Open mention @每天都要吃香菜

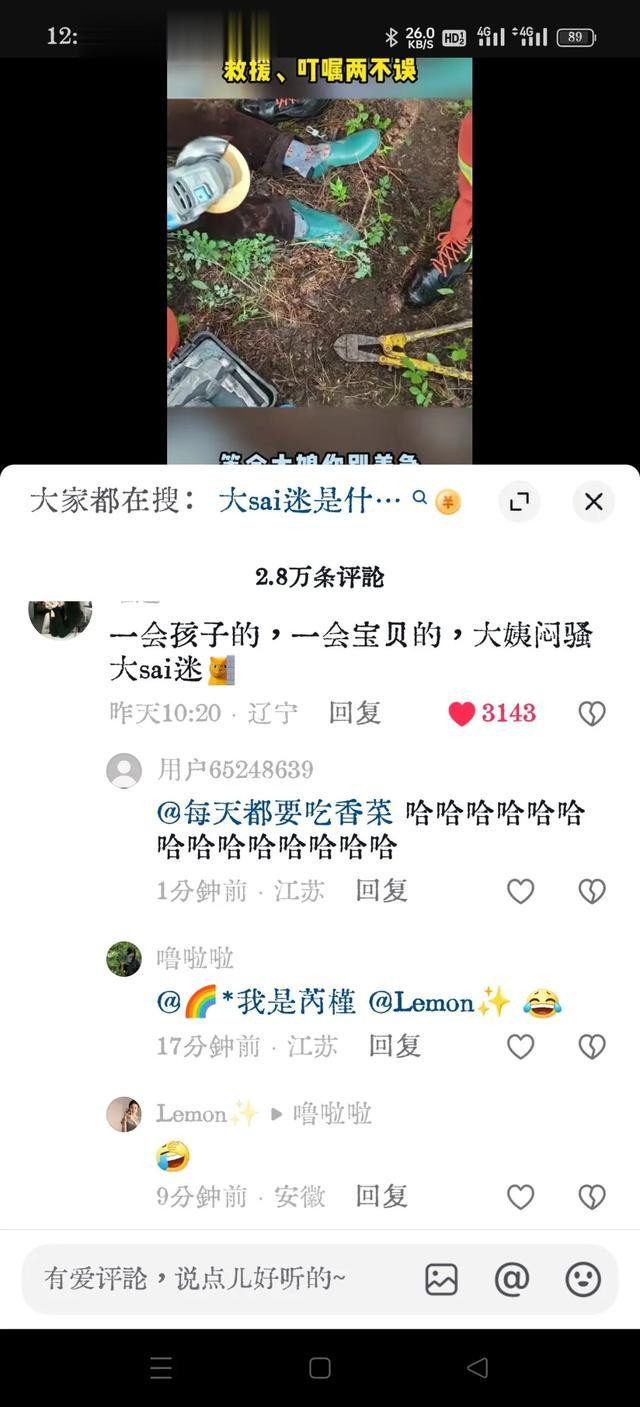275,812
